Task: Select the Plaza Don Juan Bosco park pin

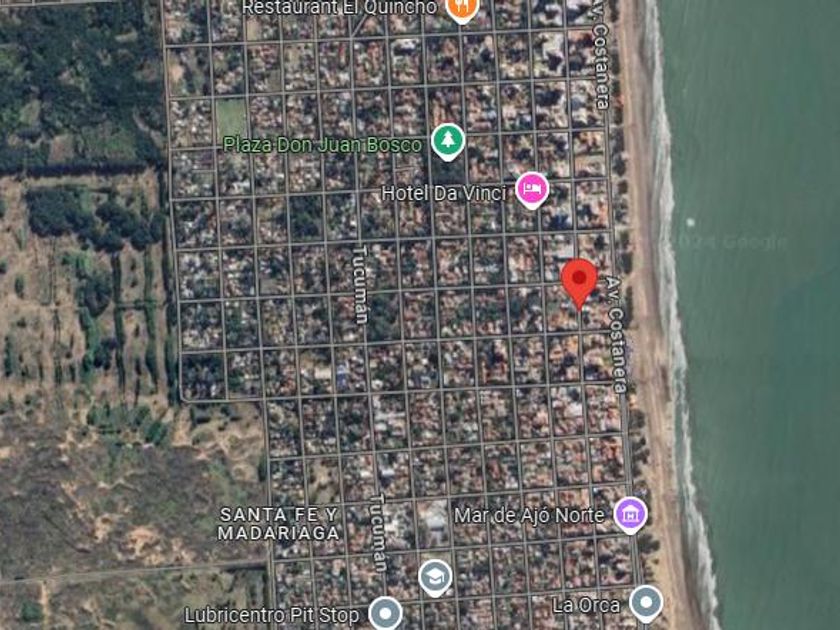Action: pos(447,142)
